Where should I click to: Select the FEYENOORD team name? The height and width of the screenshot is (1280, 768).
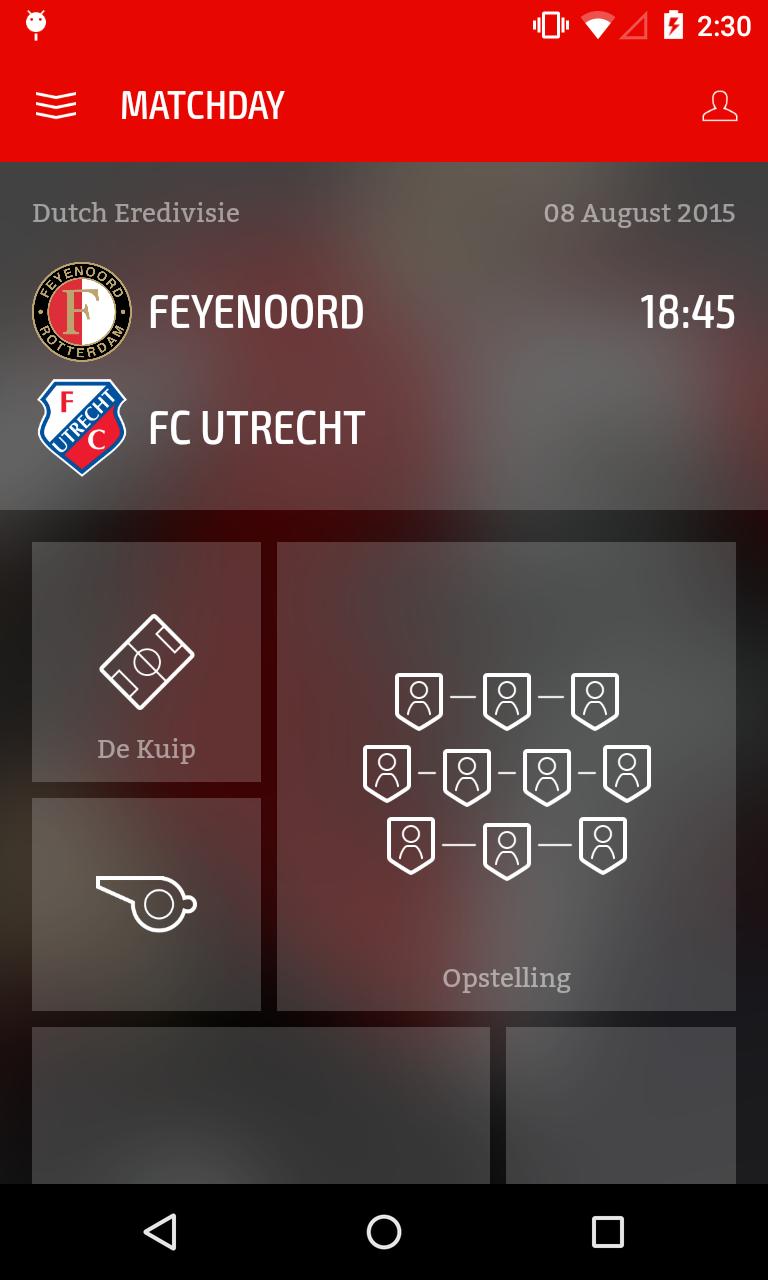[256, 311]
